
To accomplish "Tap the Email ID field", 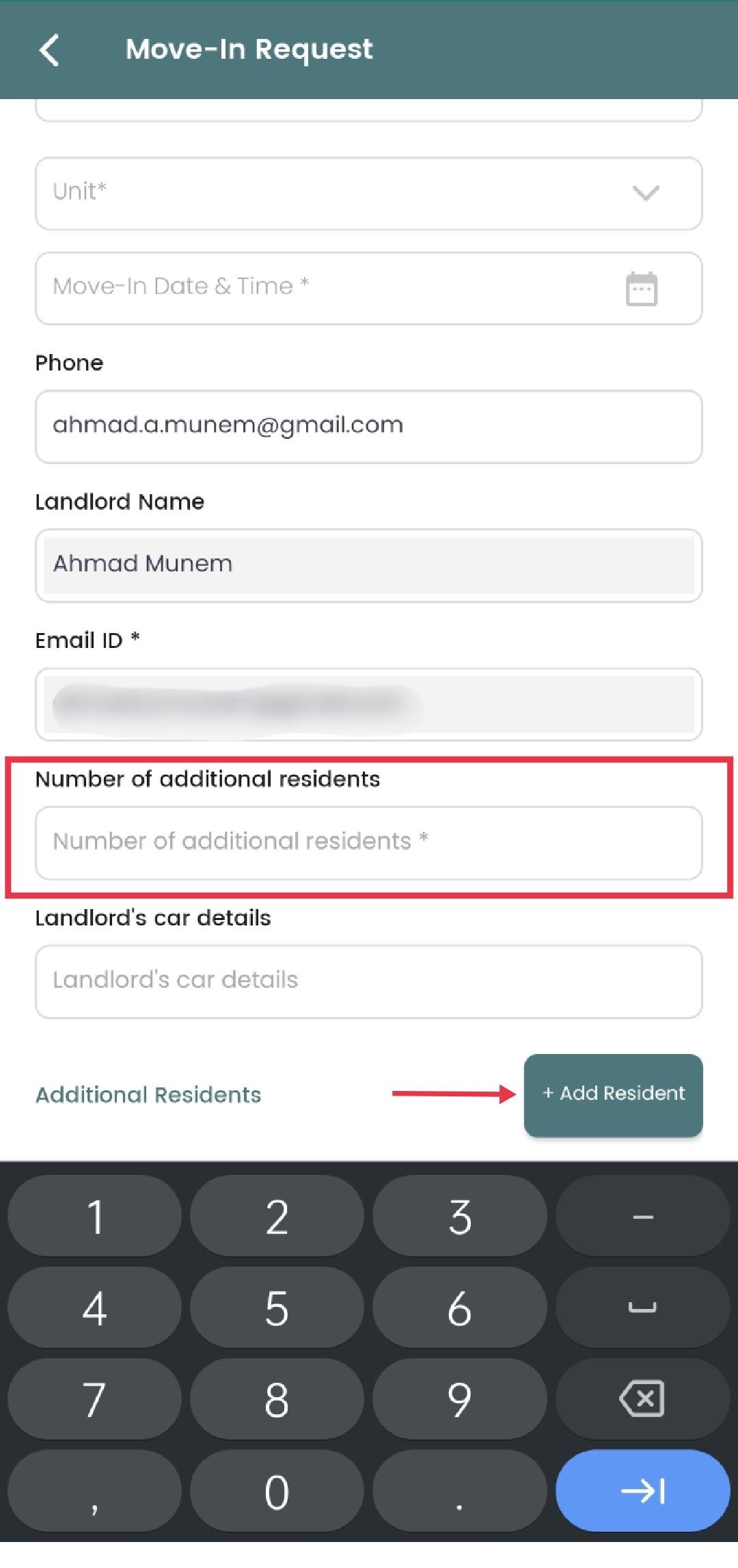I will coord(369,704).
